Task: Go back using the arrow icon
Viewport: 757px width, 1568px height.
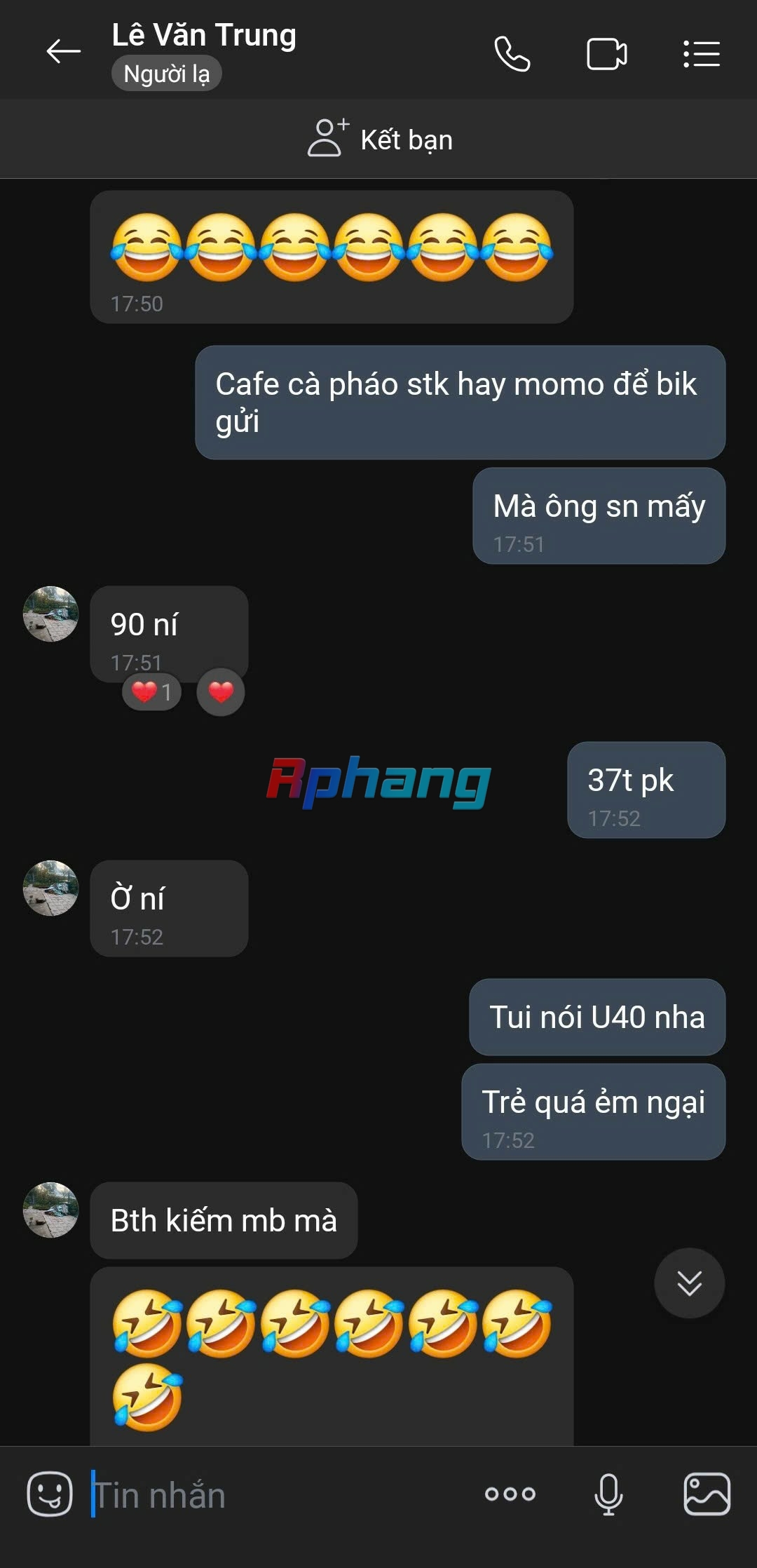Action: pyautogui.click(x=63, y=52)
